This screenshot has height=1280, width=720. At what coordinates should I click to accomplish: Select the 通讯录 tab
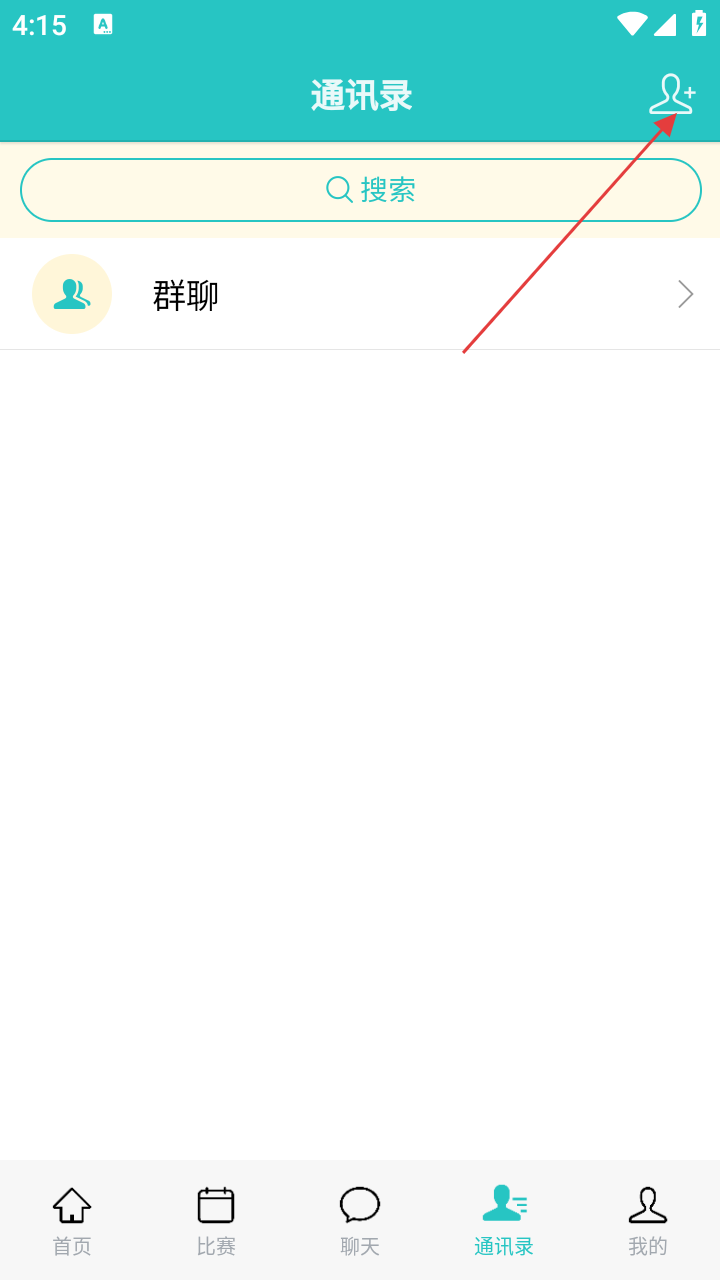(504, 1220)
